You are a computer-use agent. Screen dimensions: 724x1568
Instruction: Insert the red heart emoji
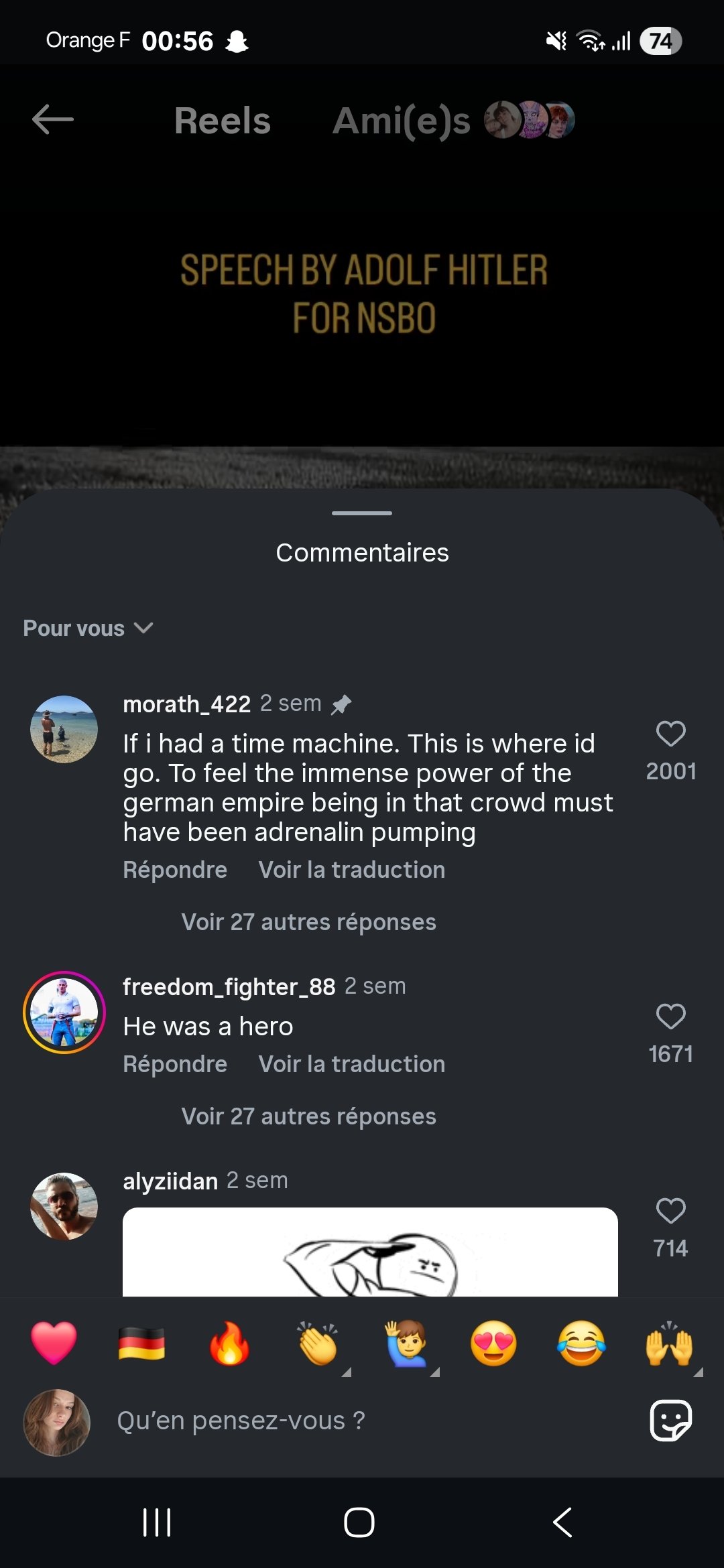54,1344
